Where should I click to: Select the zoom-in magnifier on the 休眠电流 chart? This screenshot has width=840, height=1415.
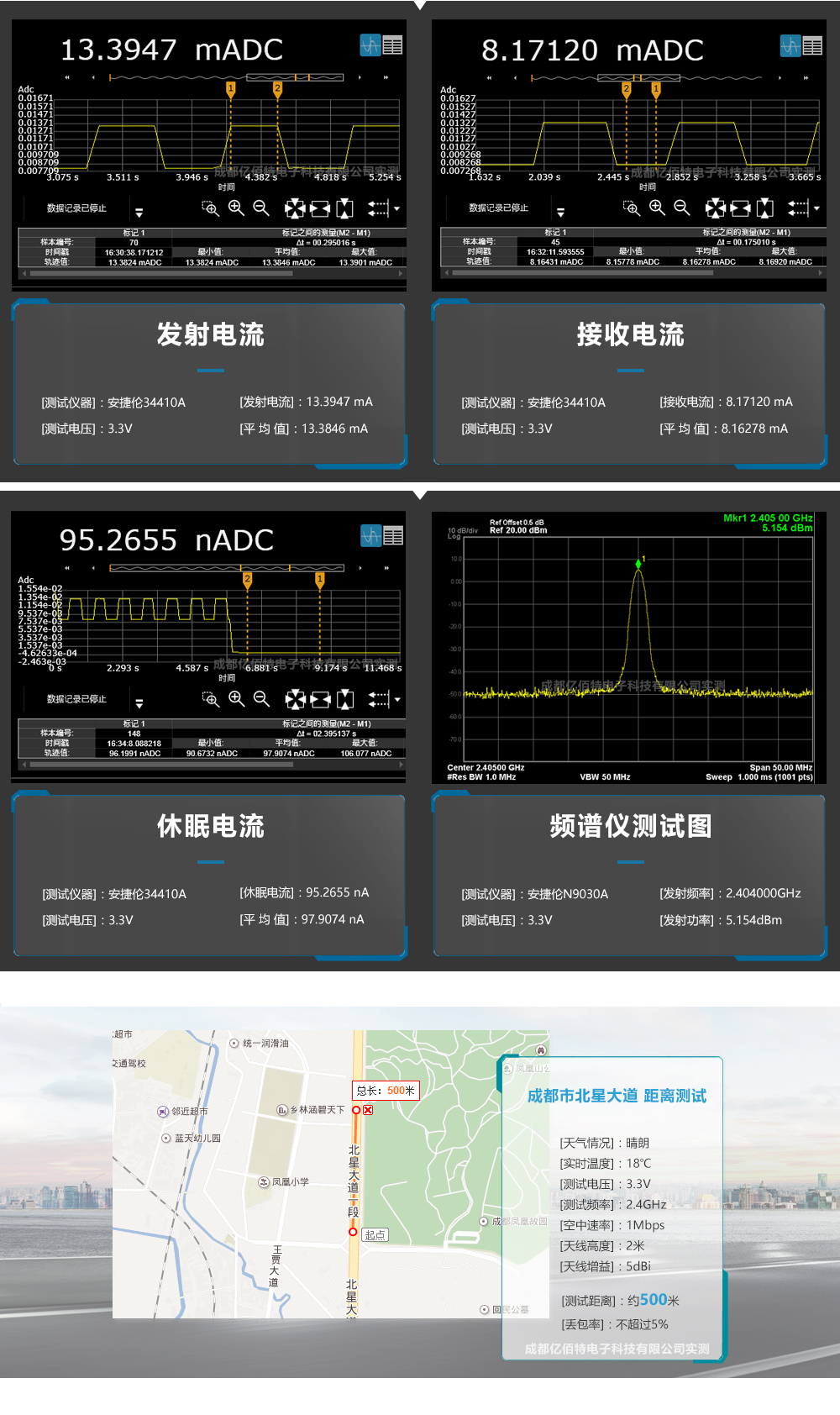coord(236,699)
